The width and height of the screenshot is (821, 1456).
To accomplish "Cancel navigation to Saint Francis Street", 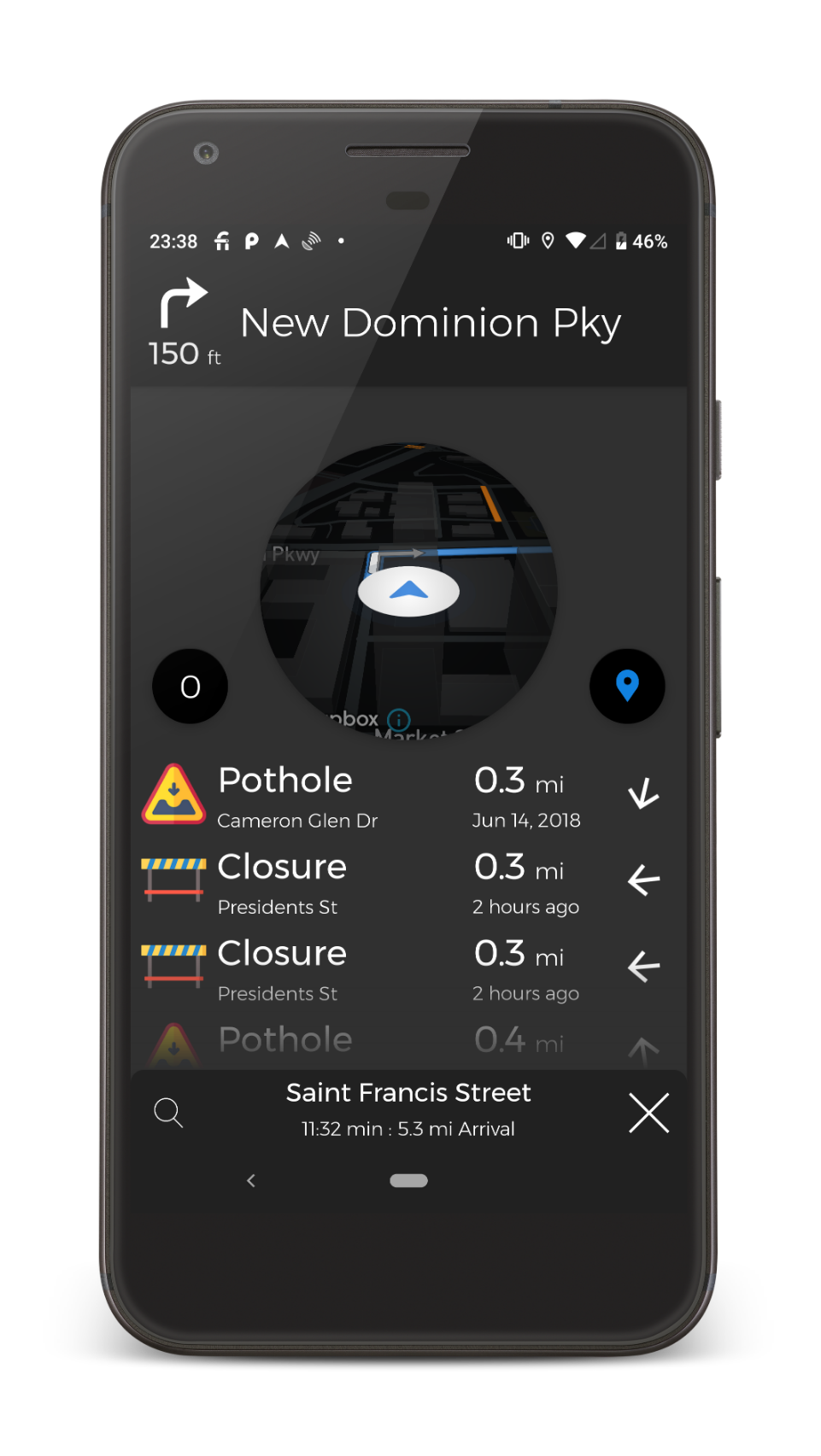I will pyautogui.click(x=648, y=1113).
